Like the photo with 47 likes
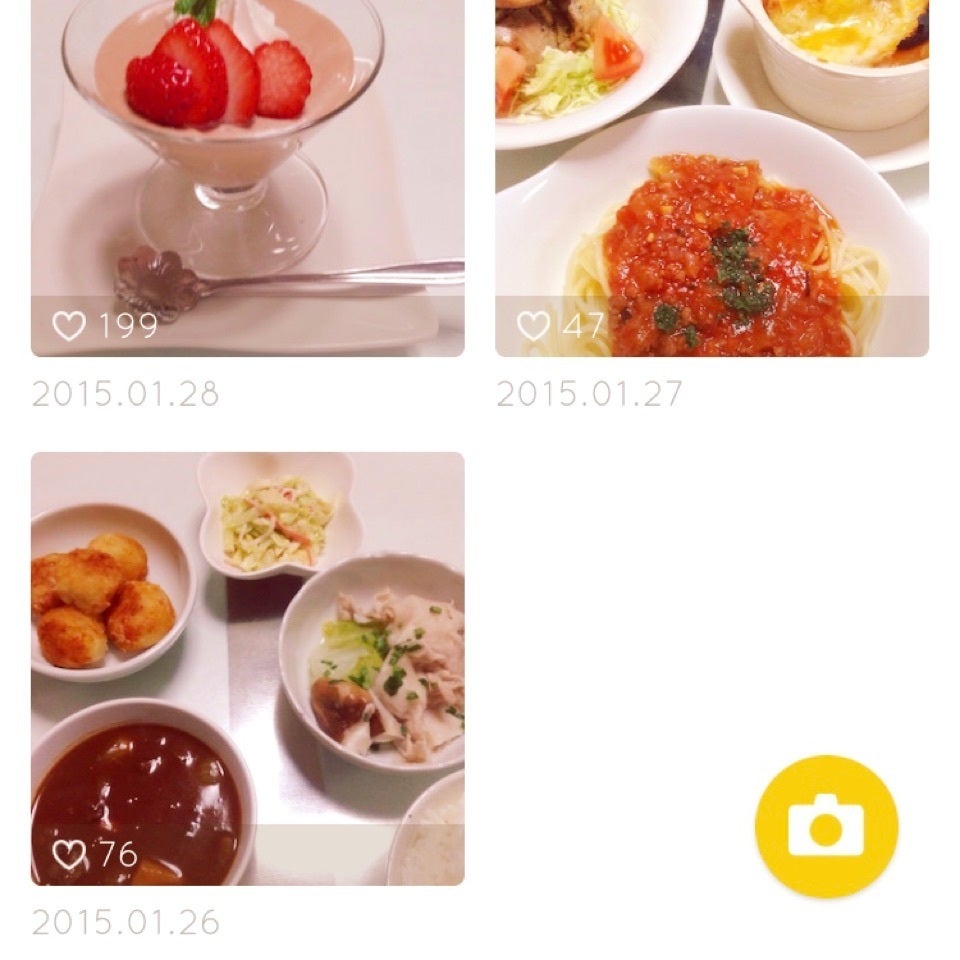 point(533,326)
